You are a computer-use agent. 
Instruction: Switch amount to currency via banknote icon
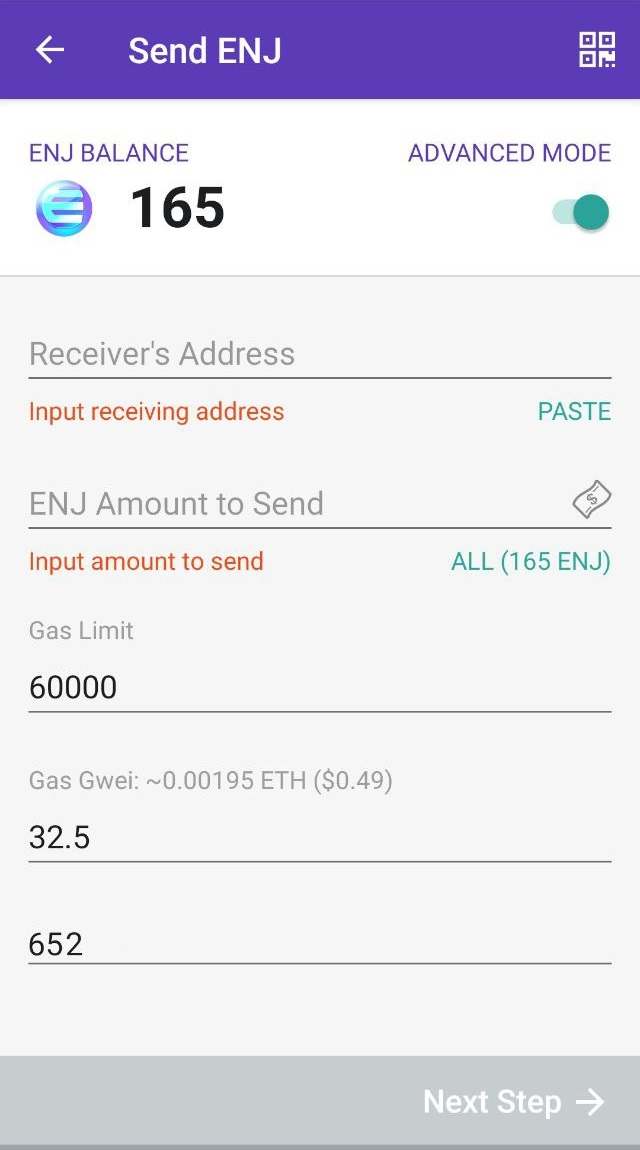pyautogui.click(x=592, y=499)
